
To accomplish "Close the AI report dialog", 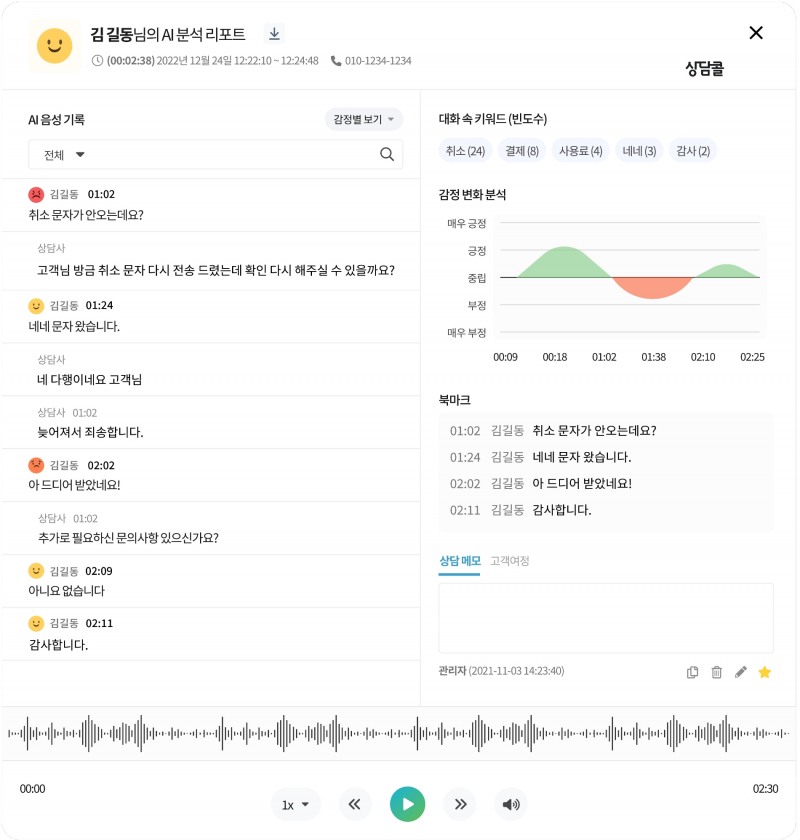I will pos(756,33).
